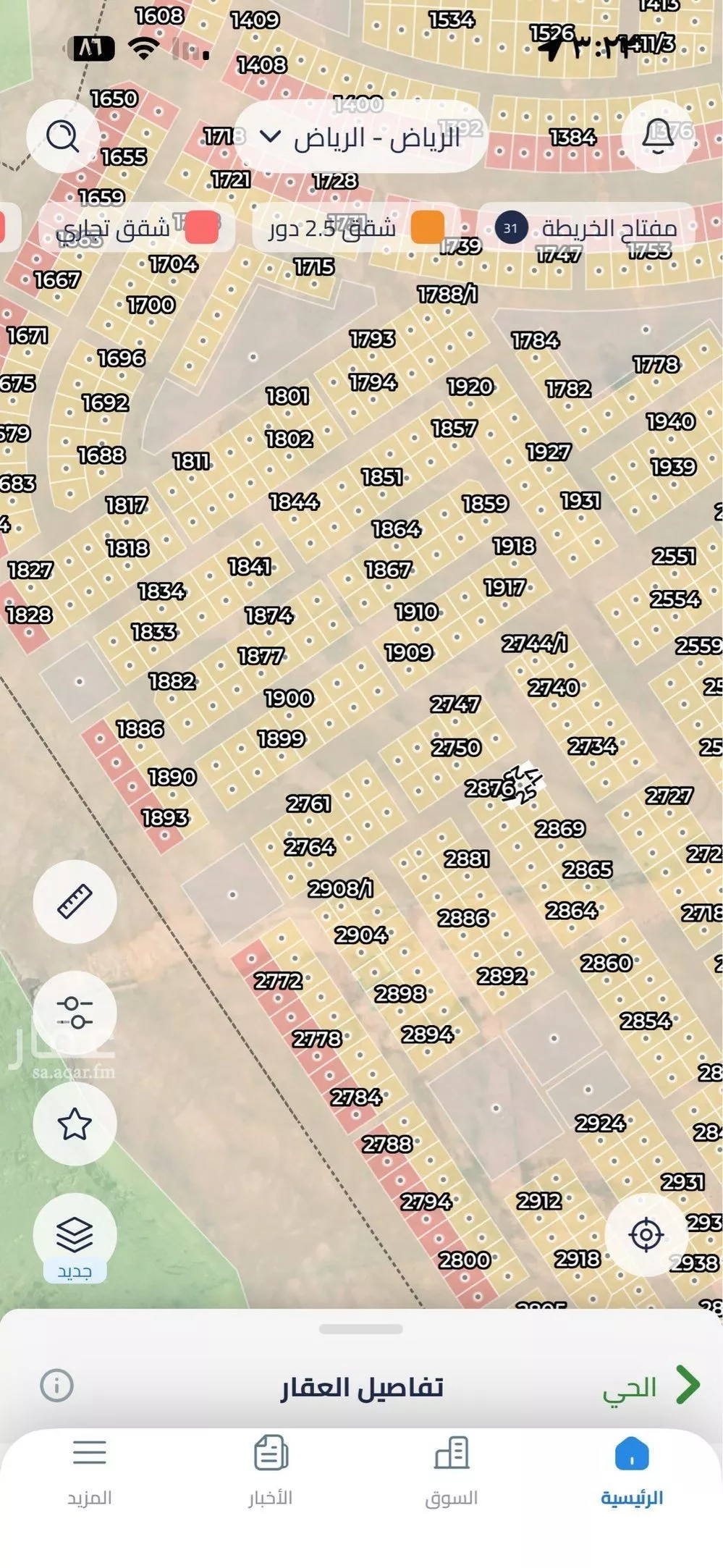The image size is (723, 1568).
Task: Open the مفتاح الخريطة map legend chip
Action: click(x=588, y=229)
